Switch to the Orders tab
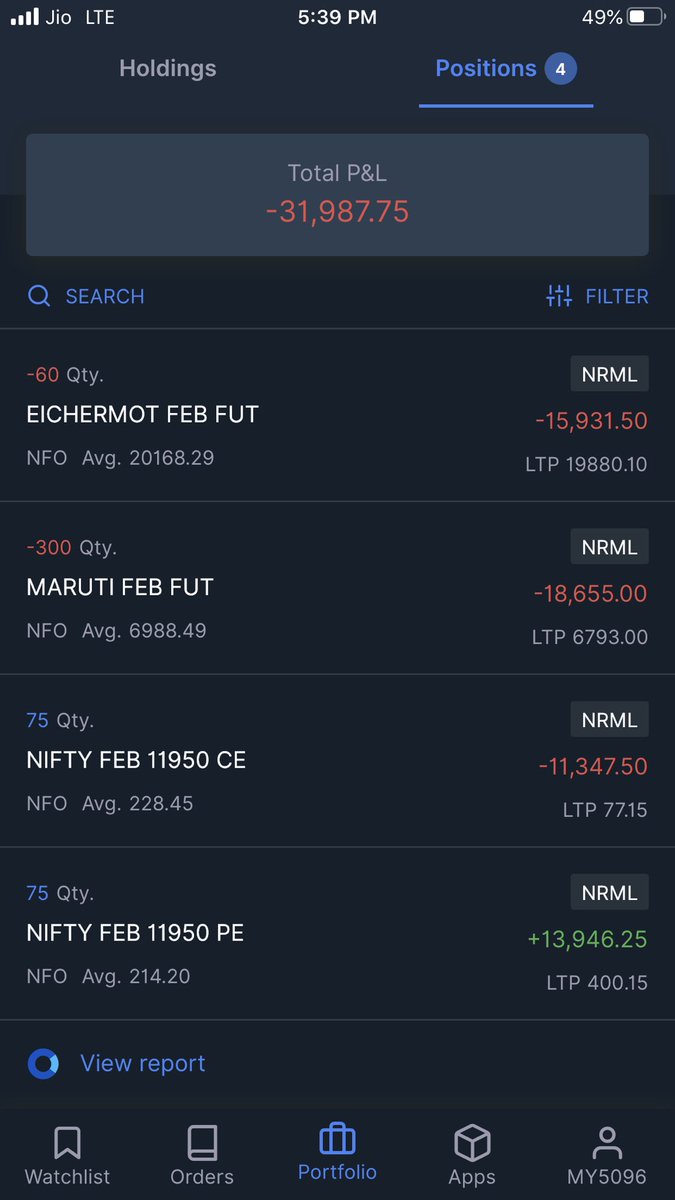The height and width of the screenshot is (1200, 675). coord(202,1156)
